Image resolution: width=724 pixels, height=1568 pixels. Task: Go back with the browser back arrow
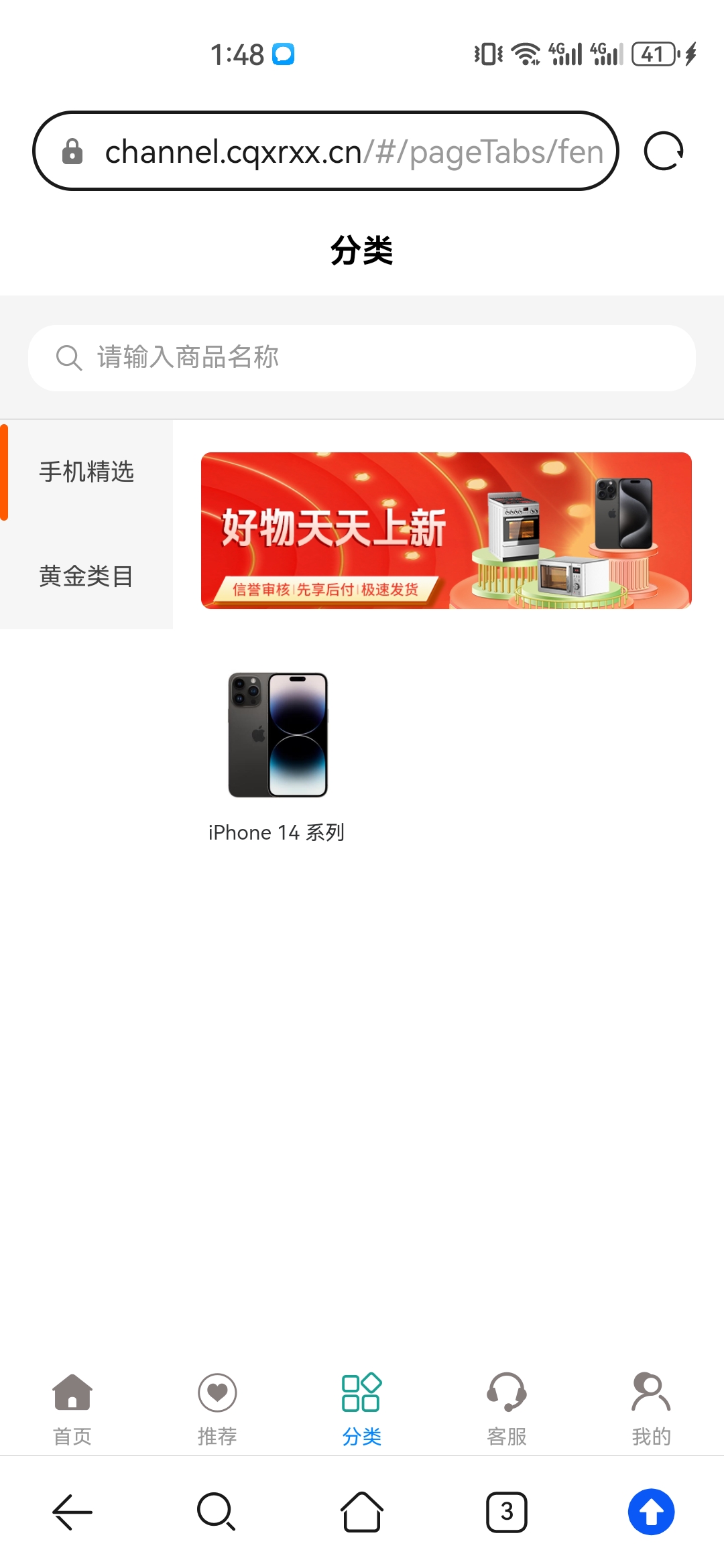pos(72,1512)
